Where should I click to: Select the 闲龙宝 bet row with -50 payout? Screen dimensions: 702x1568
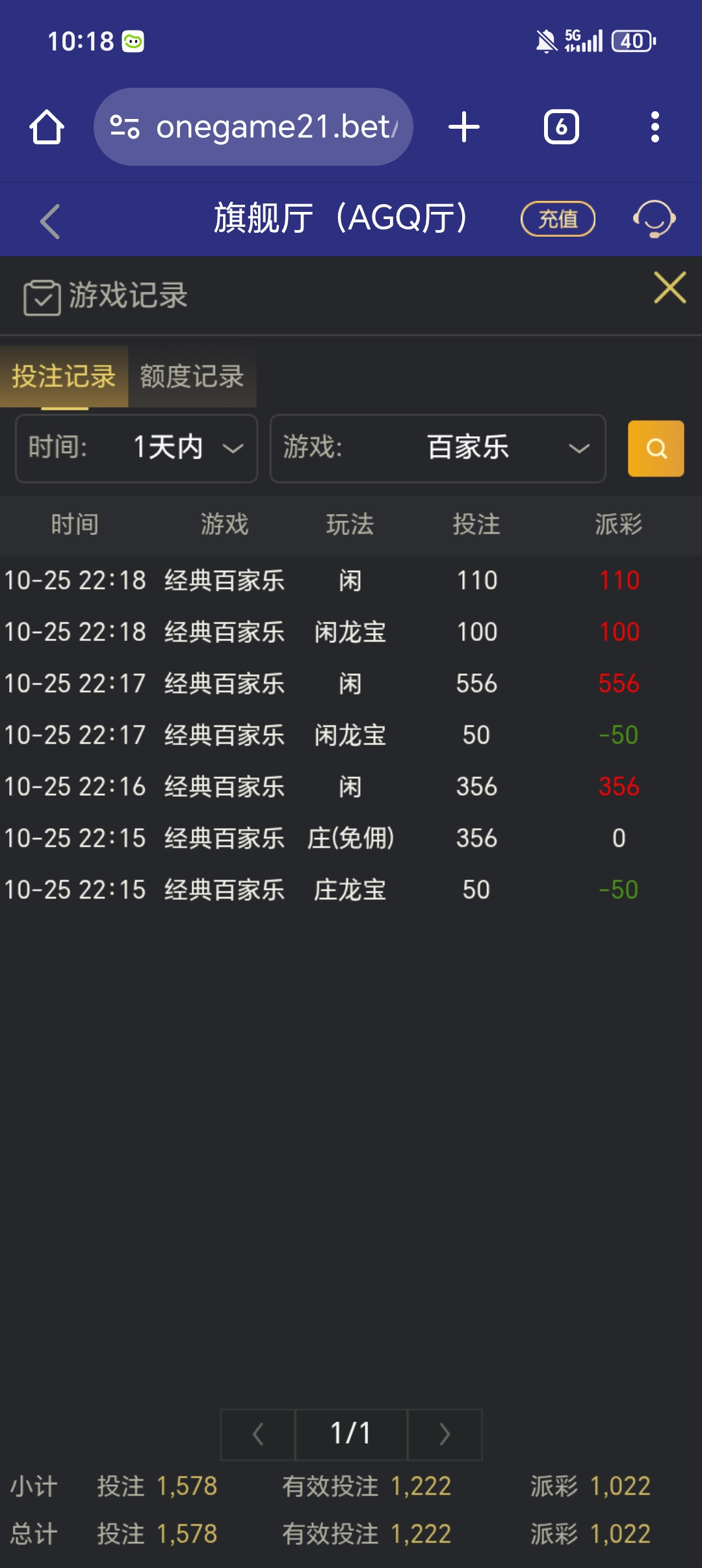tap(351, 735)
